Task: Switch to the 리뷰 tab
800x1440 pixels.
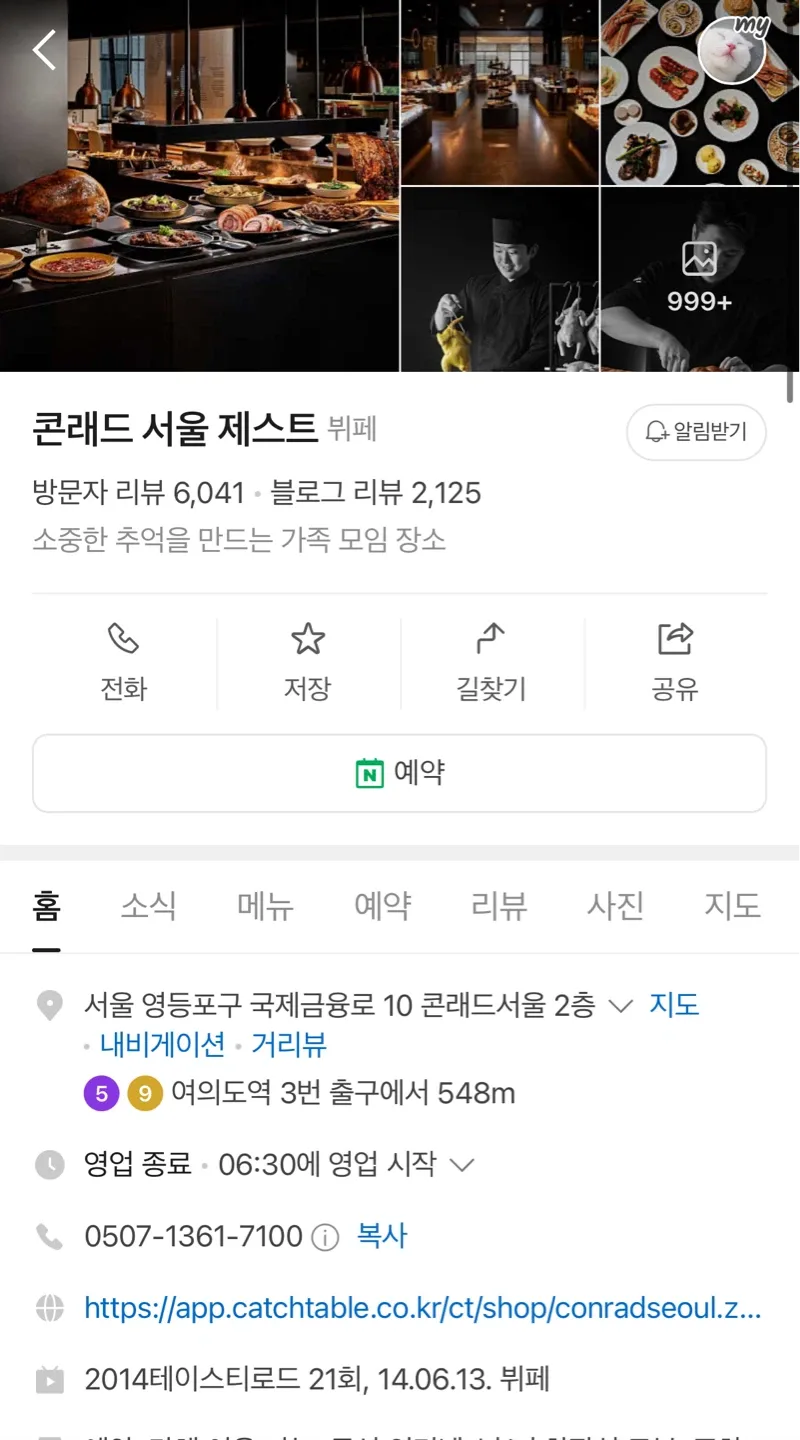Action: pos(498,906)
